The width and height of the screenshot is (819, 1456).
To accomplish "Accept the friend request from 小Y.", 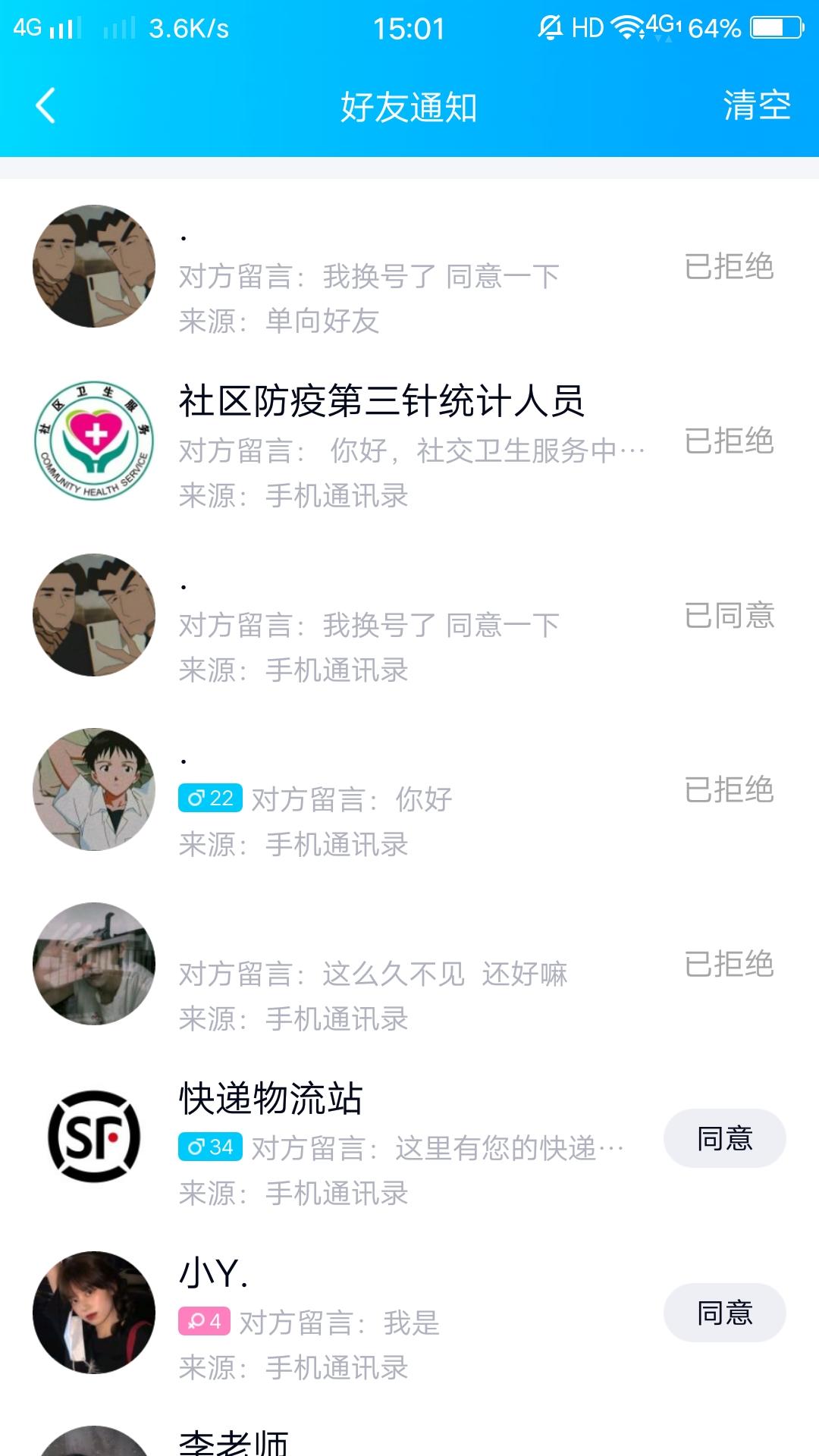I will tap(724, 1313).
